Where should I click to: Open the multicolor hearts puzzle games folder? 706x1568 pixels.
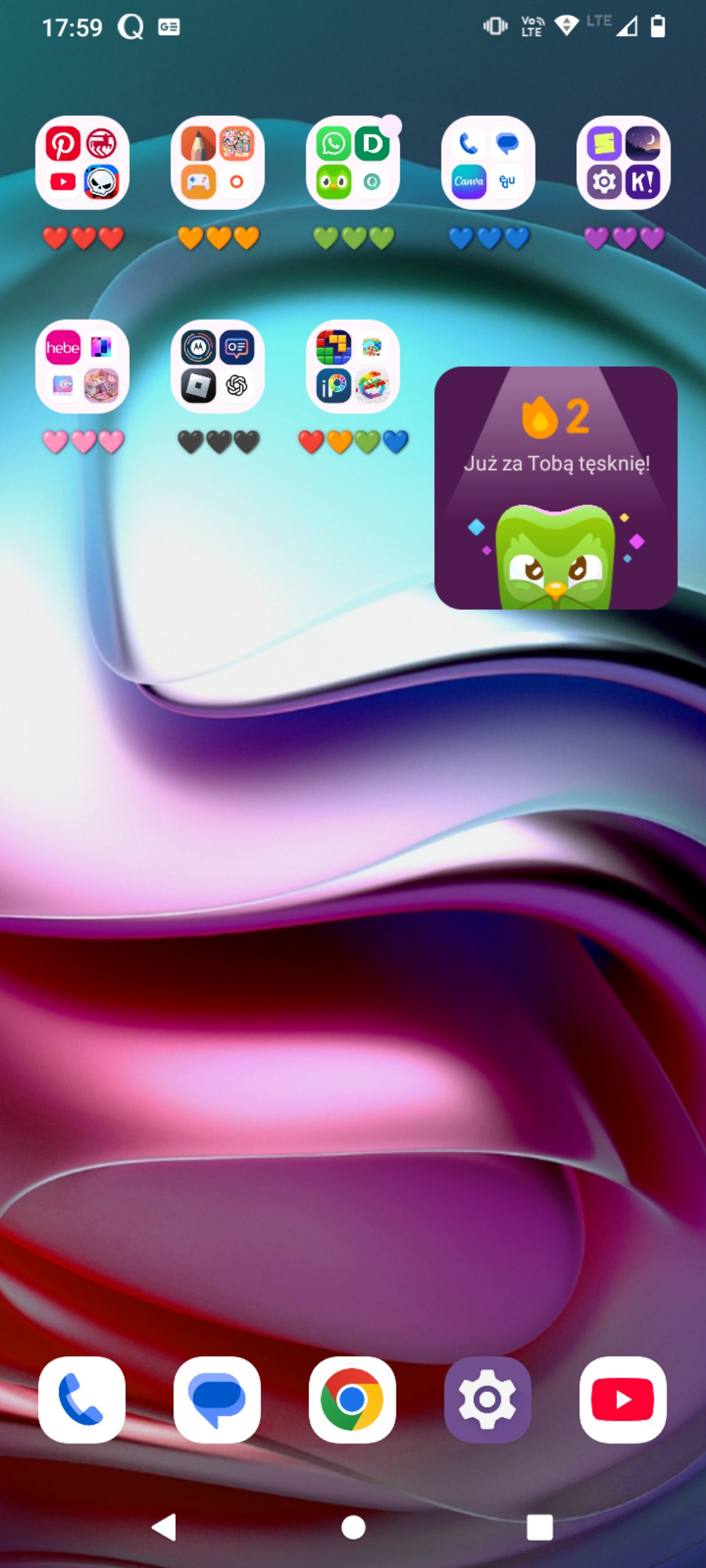click(352, 366)
